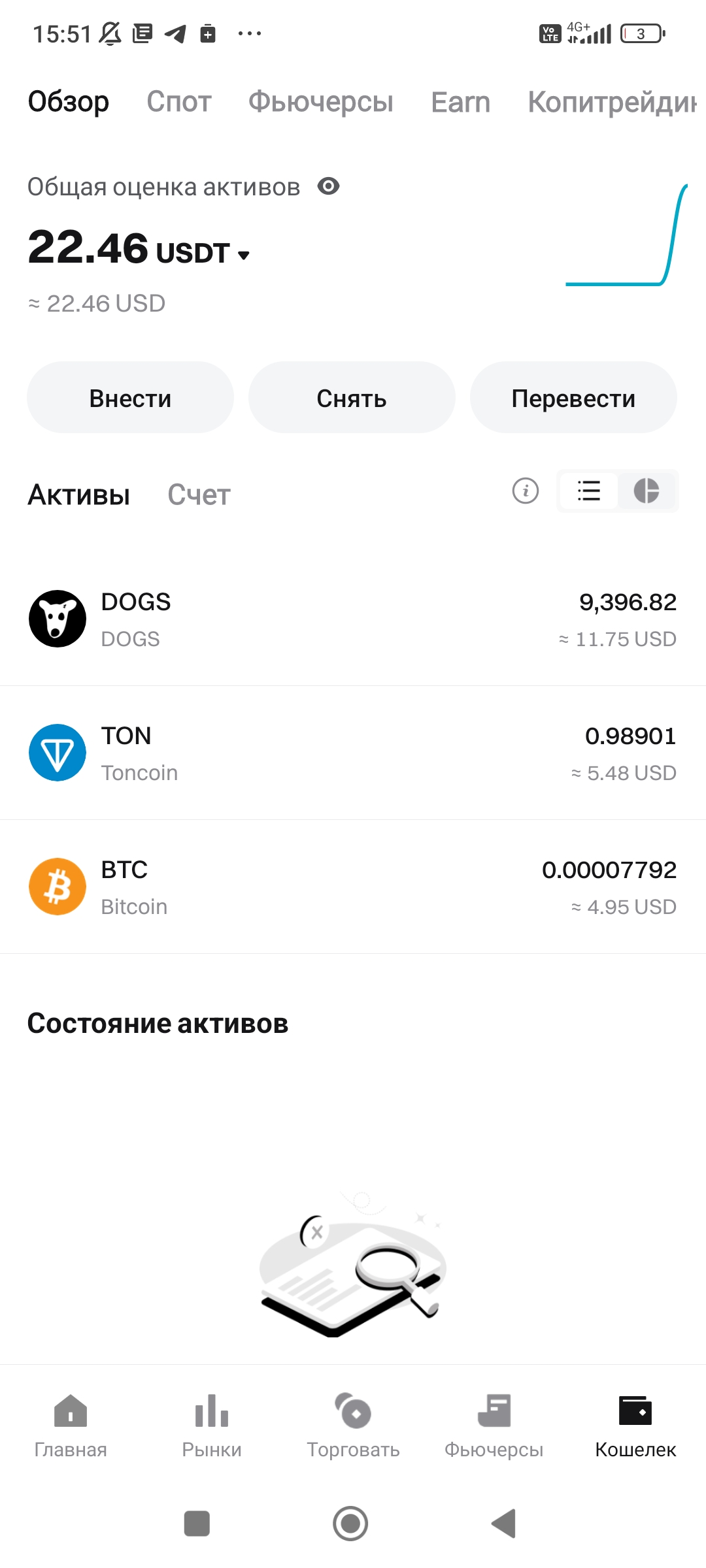Image resolution: width=706 pixels, height=1568 pixels.
Task: Open the Копитрейдинг tab
Action: (612, 102)
